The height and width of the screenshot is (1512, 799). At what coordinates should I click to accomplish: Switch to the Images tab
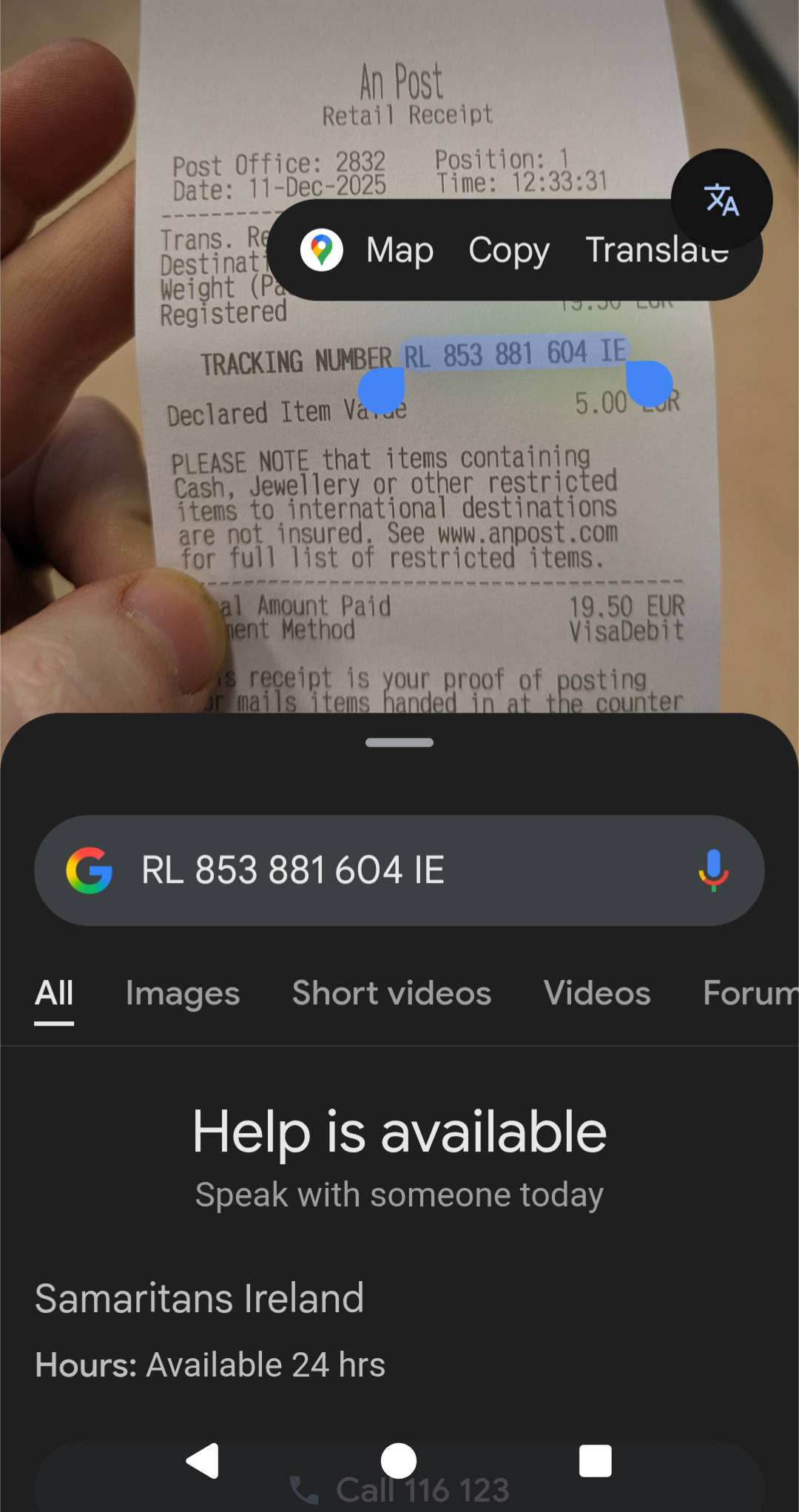tap(183, 993)
